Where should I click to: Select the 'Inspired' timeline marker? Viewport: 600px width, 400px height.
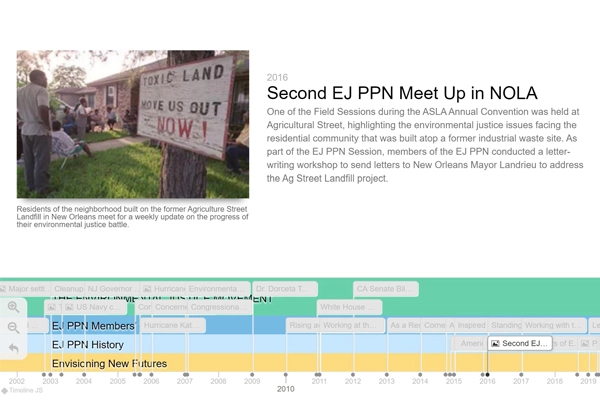[x=471, y=325]
